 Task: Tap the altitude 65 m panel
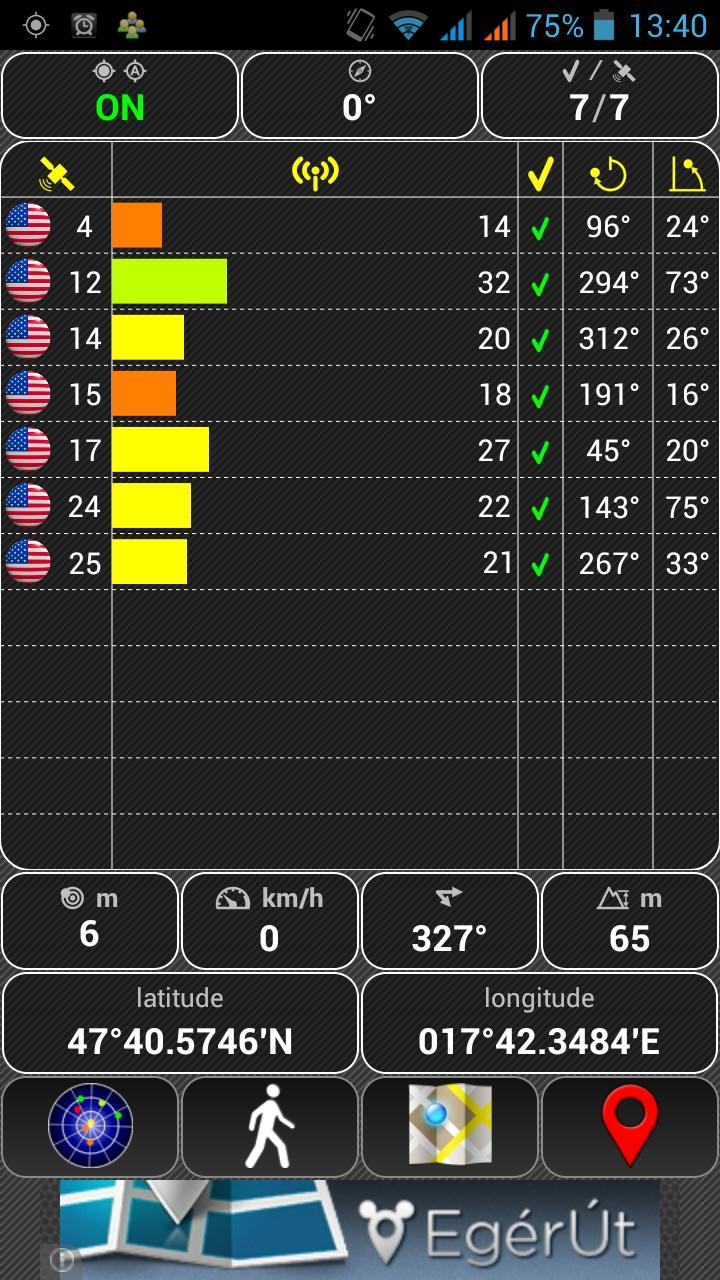(x=630, y=921)
